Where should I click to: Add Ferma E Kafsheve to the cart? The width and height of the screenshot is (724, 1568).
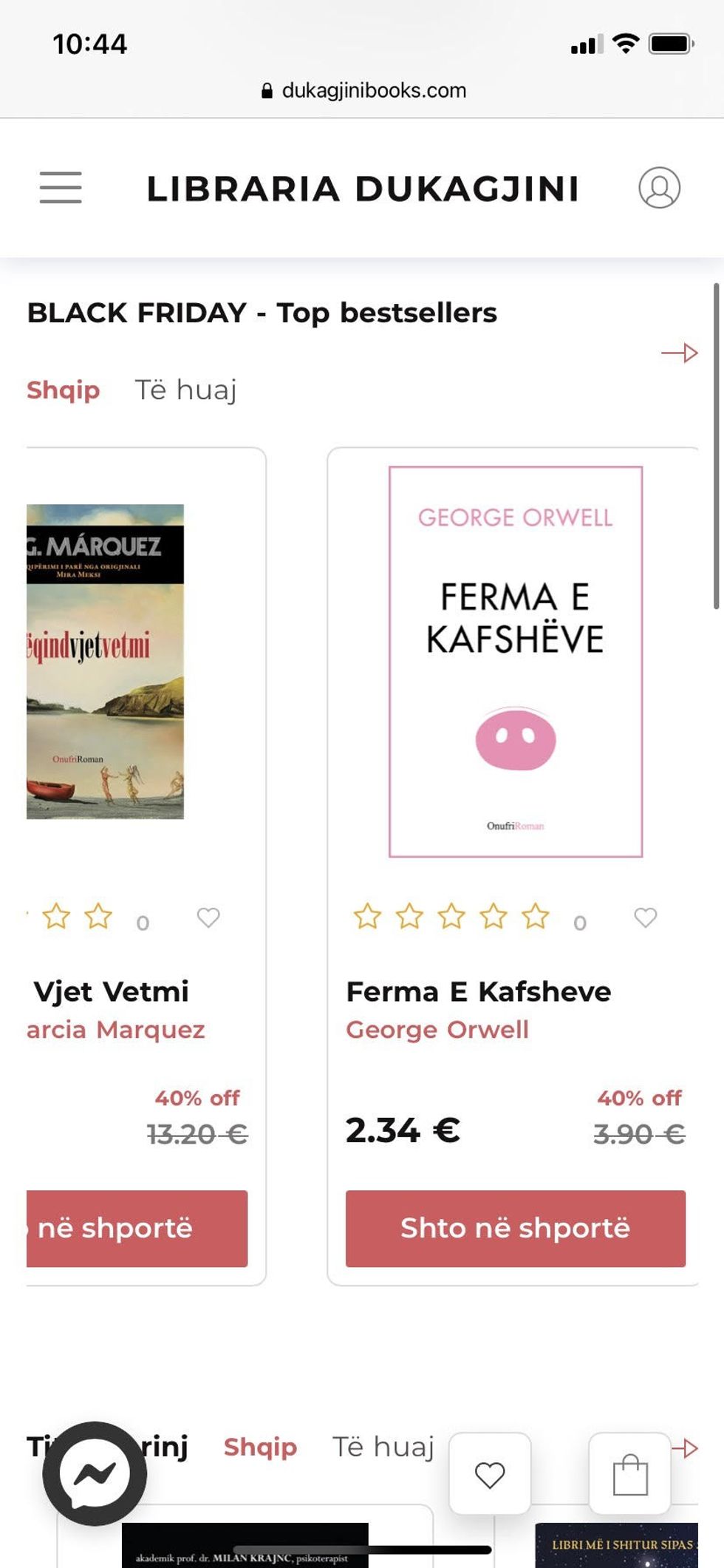coord(516,1228)
